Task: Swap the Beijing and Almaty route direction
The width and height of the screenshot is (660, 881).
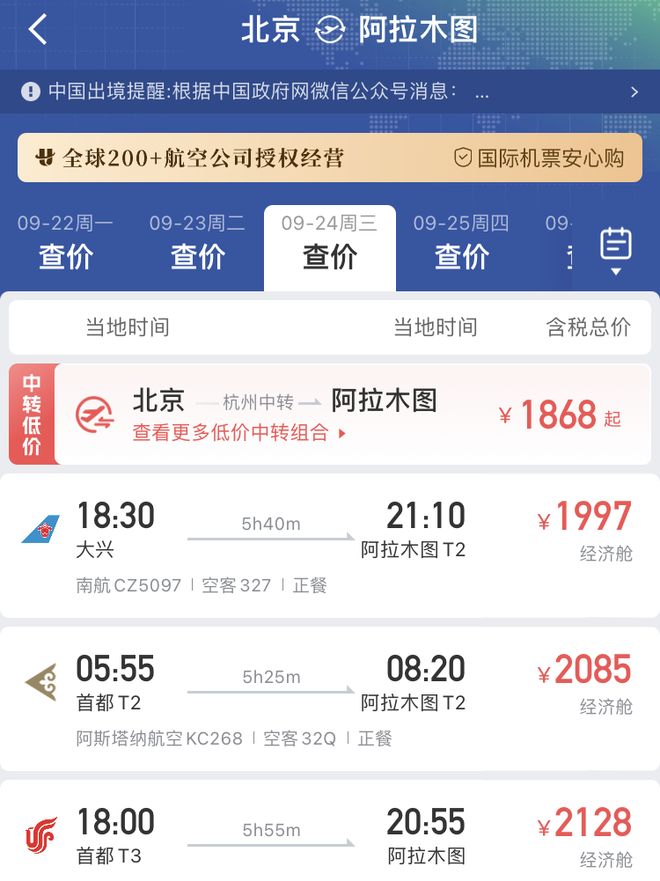Action: click(x=329, y=30)
